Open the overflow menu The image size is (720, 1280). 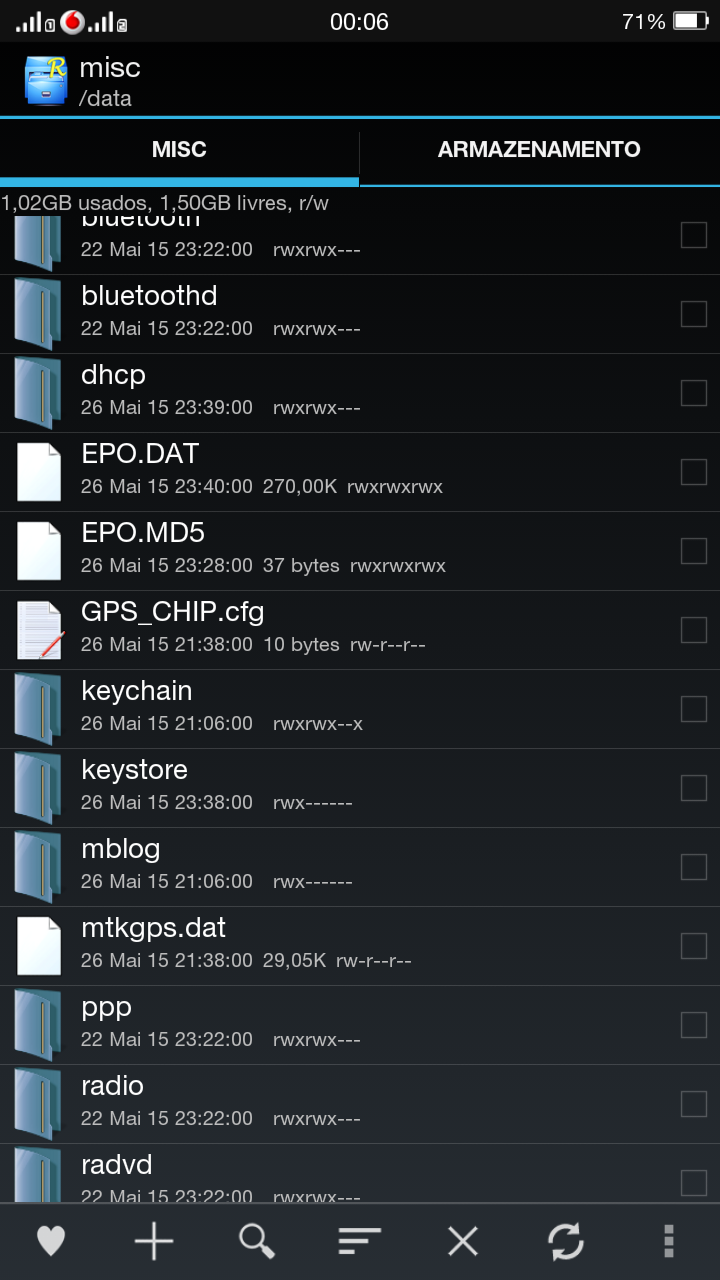click(x=668, y=1241)
